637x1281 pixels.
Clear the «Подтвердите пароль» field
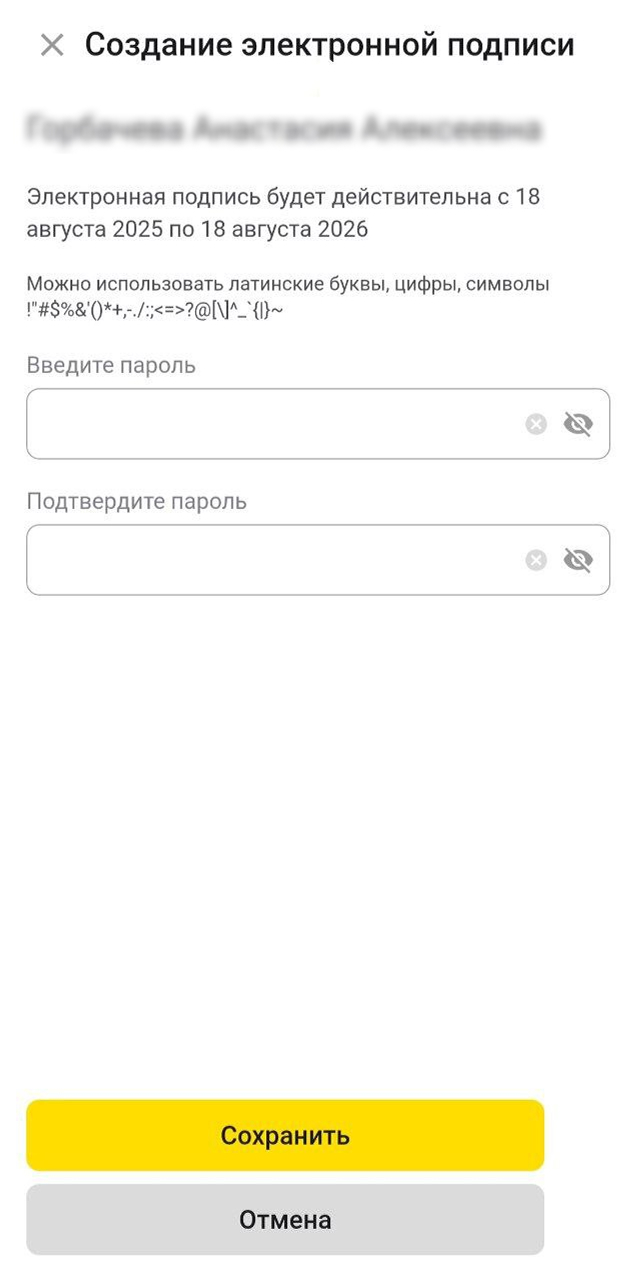(537, 560)
